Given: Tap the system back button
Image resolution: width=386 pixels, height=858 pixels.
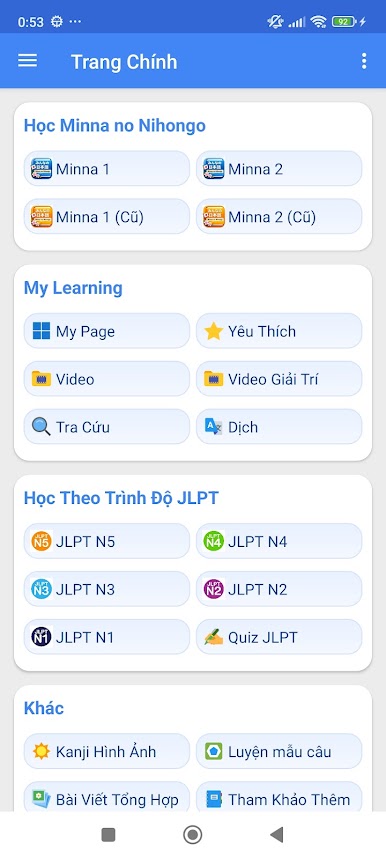Looking at the screenshot, I should click(x=276, y=834).
